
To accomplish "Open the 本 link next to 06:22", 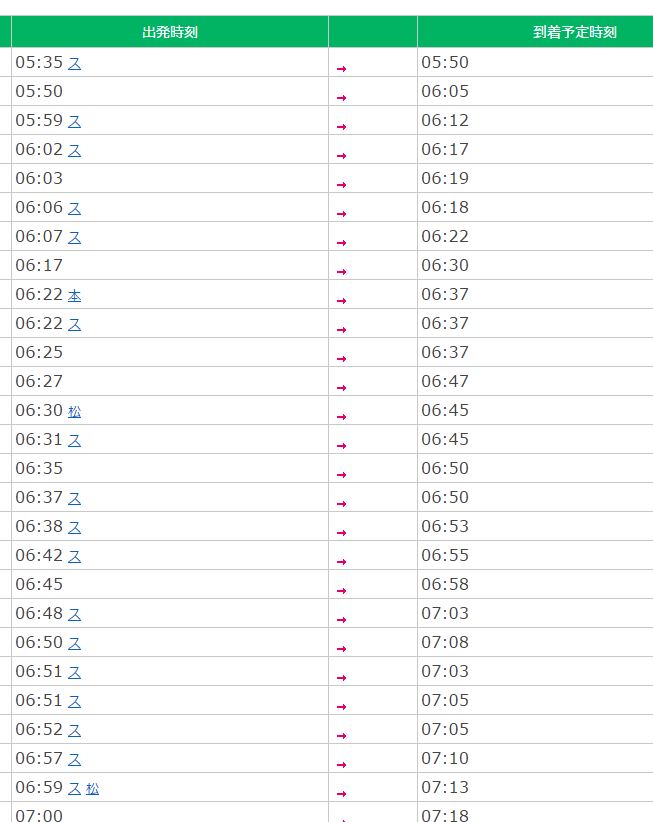I will (x=74, y=295).
